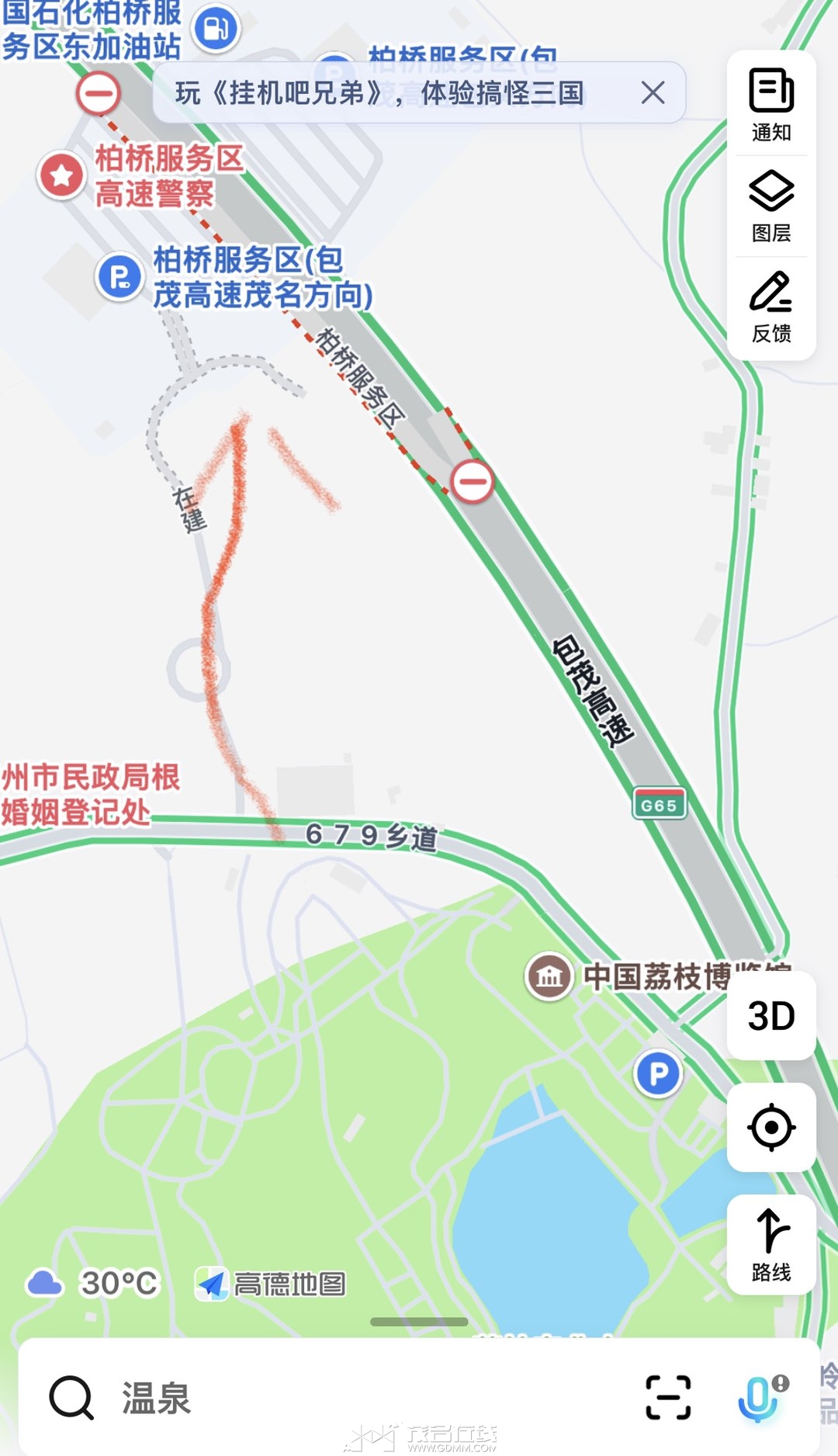The height and width of the screenshot is (1456, 838).
Task: Dismiss the 挂机吧兄弟 promo banner
Action: pos(653,93)
